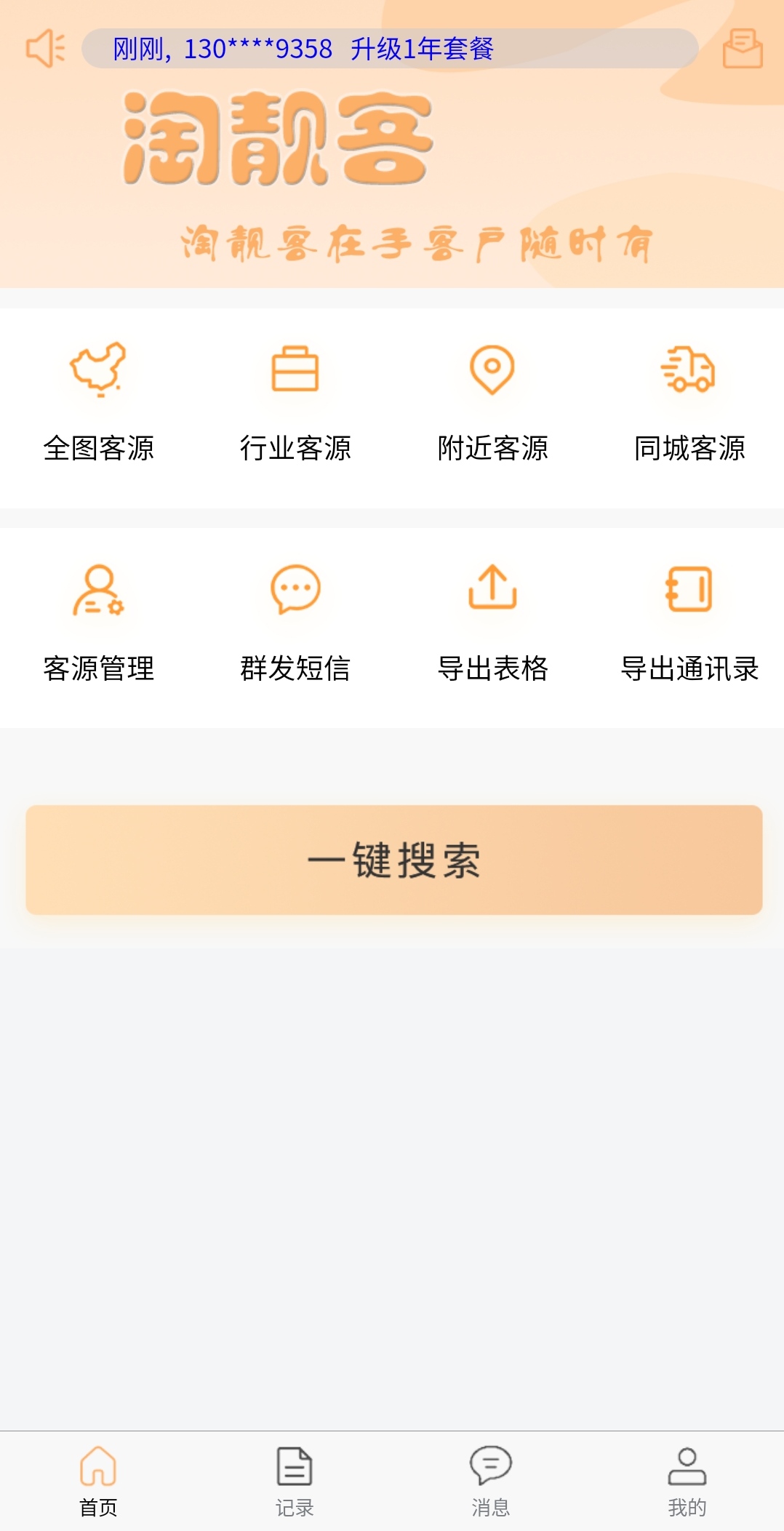Image resolution: width=784 pixels, height=1531 pixels.
Task: Select 导出通讯录 export contacts
Action: point(689,623)
